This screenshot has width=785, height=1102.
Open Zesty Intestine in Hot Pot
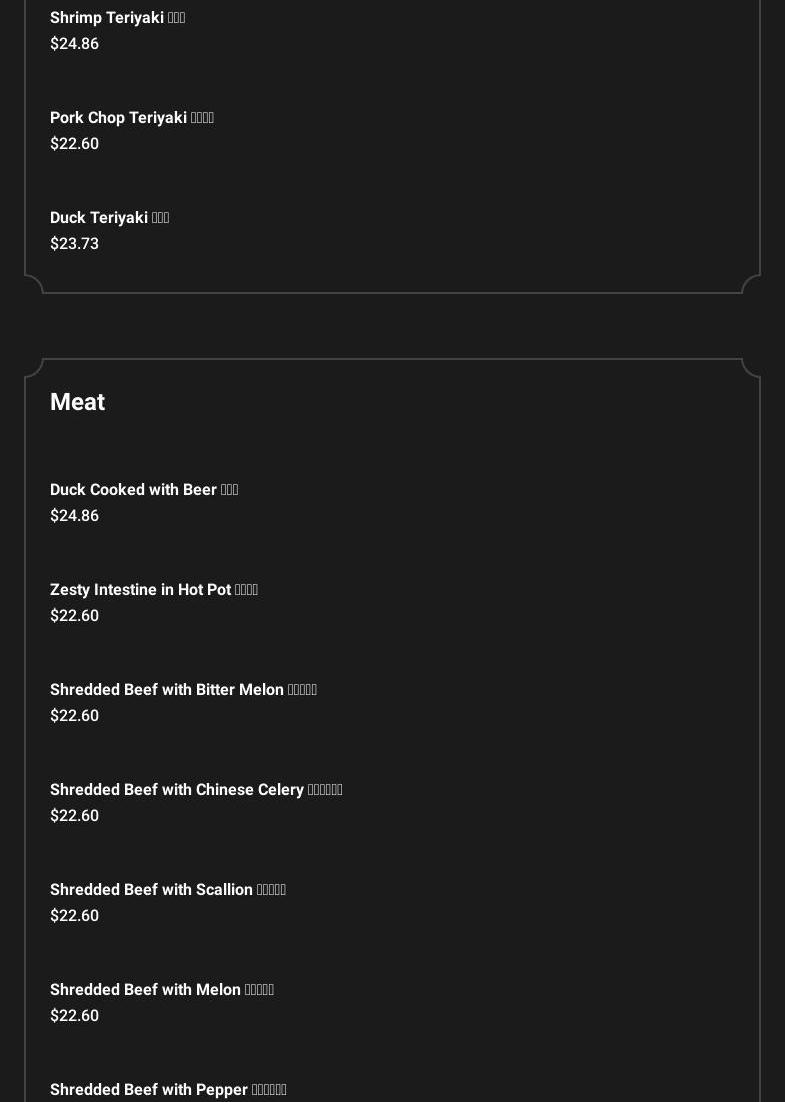tap(153, 590)
